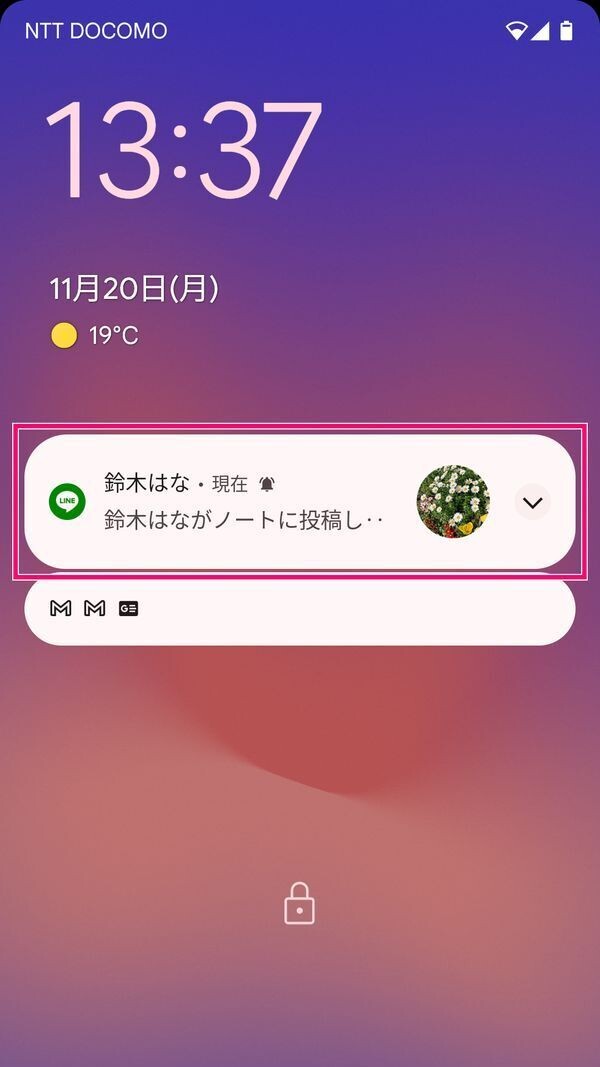This screenshot has height=1067, width=600.
Task: Open the collapsed Gmail notifications row
Action: click(299, 610)
